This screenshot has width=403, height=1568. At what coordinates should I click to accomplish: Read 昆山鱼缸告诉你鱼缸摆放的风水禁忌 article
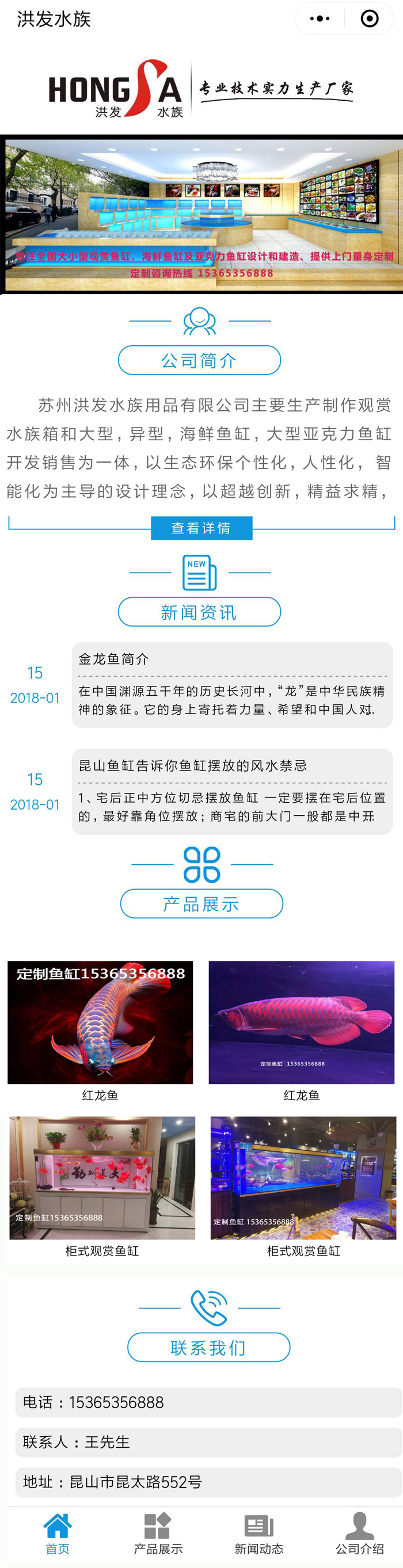pos(232,791)
